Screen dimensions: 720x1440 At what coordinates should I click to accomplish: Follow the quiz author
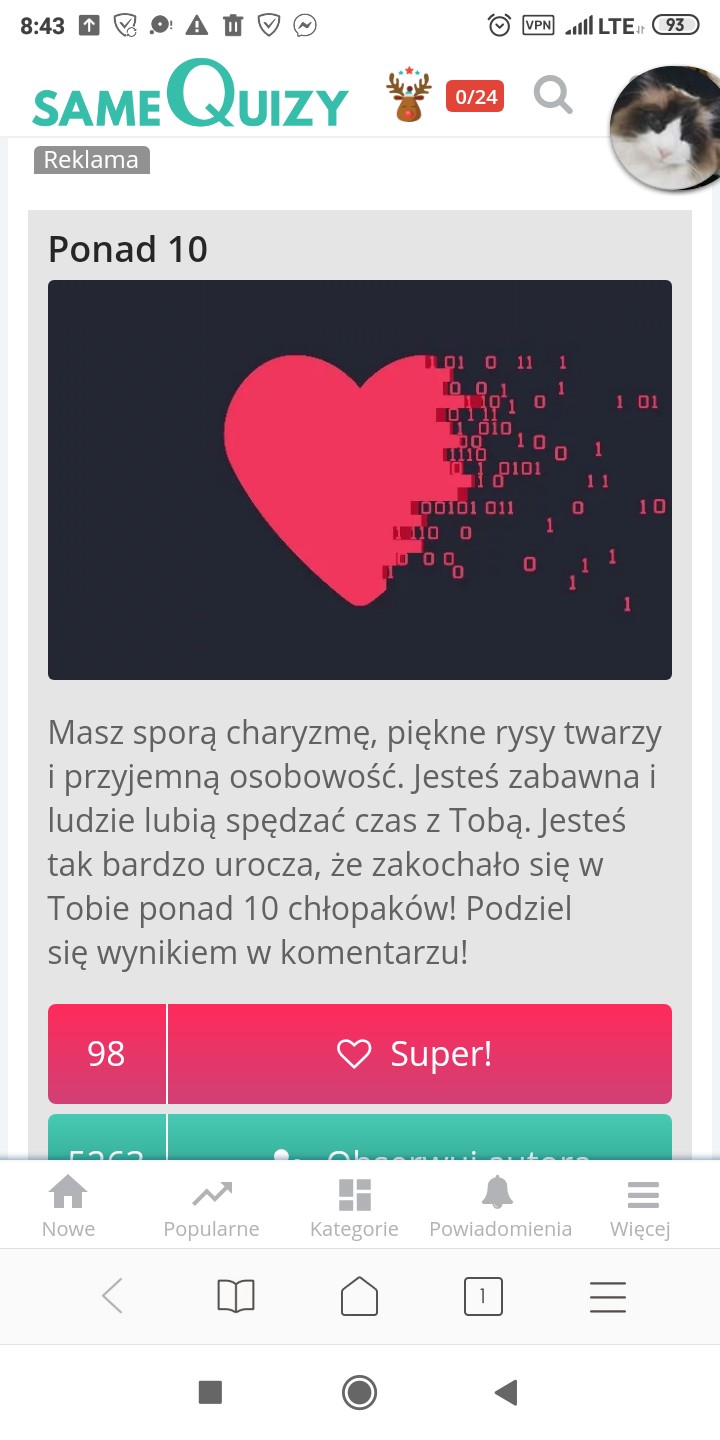coord(418,1140)
